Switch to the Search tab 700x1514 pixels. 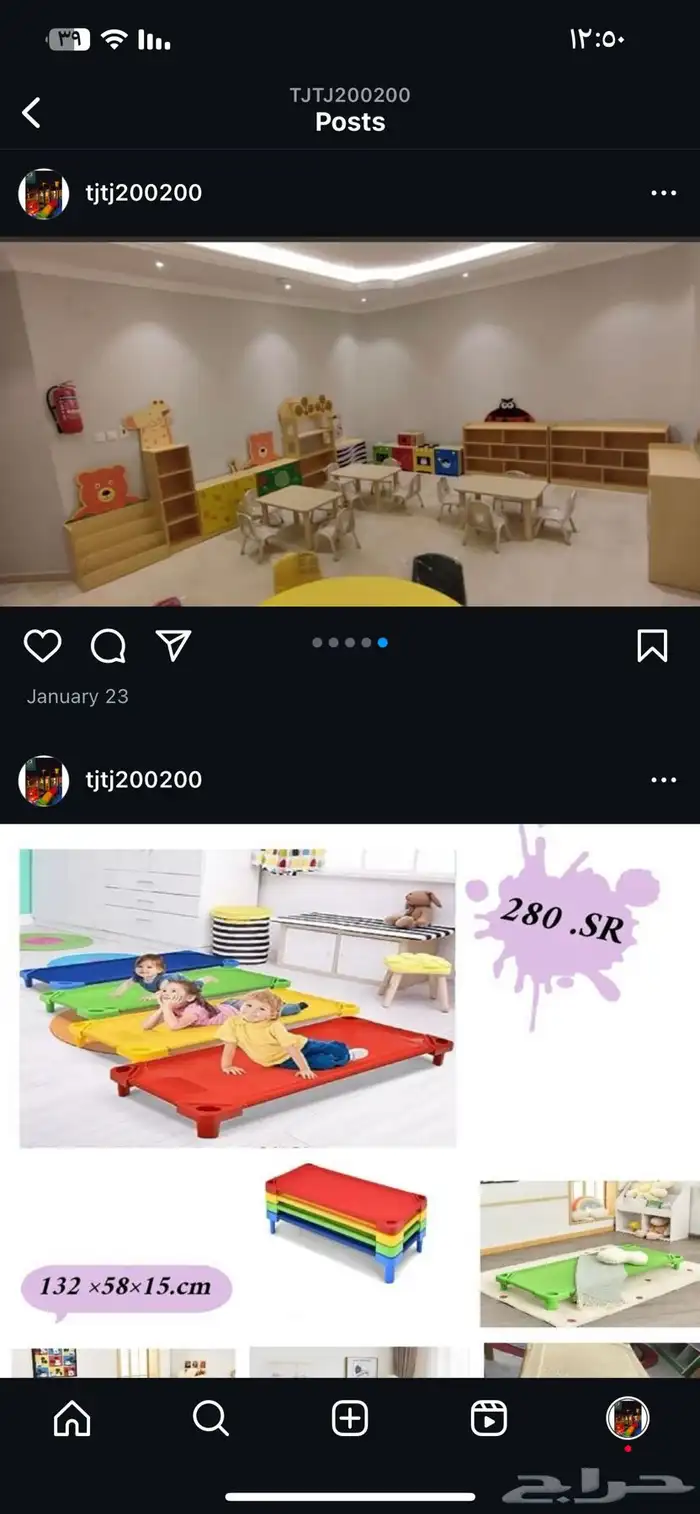[211, 1418]
